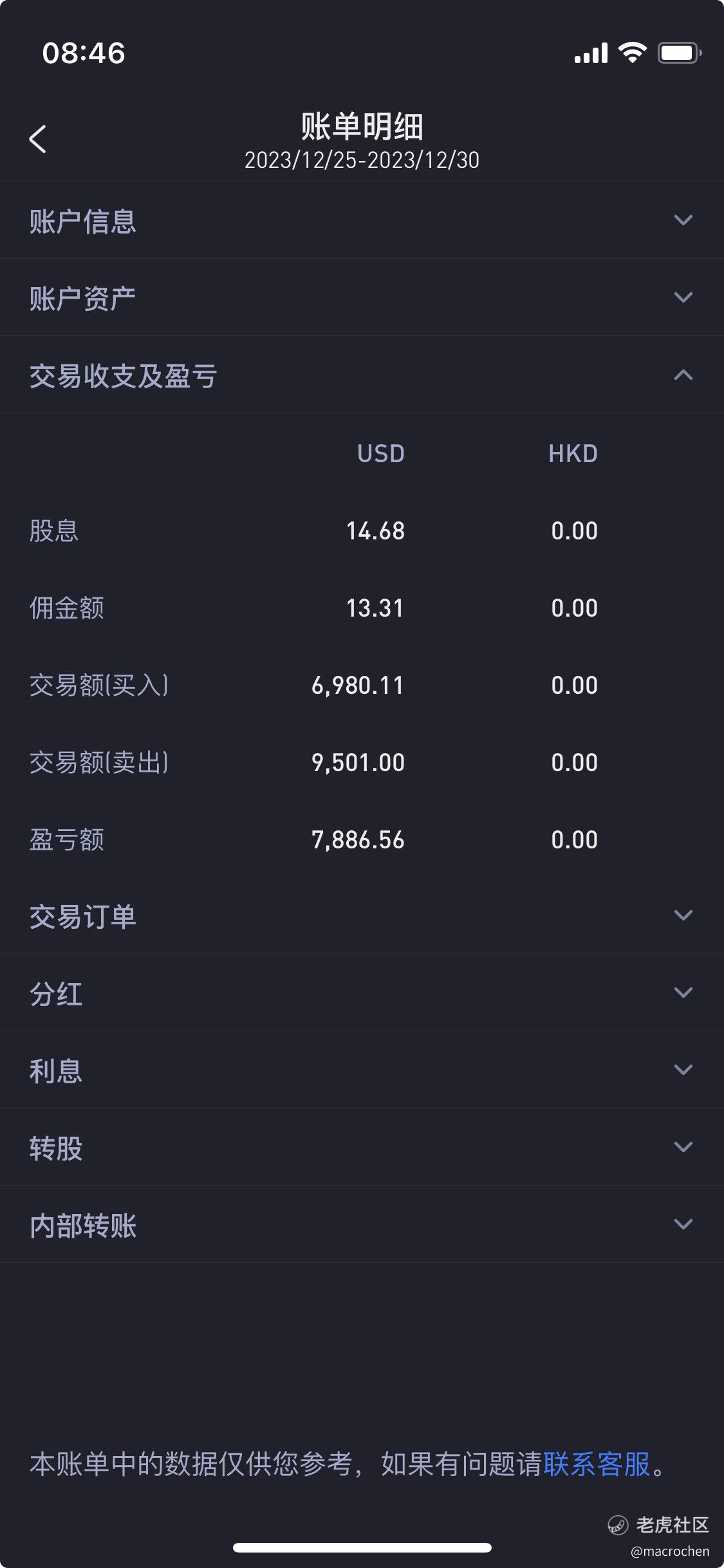Expand the 转股 section

coord(362,1148)
